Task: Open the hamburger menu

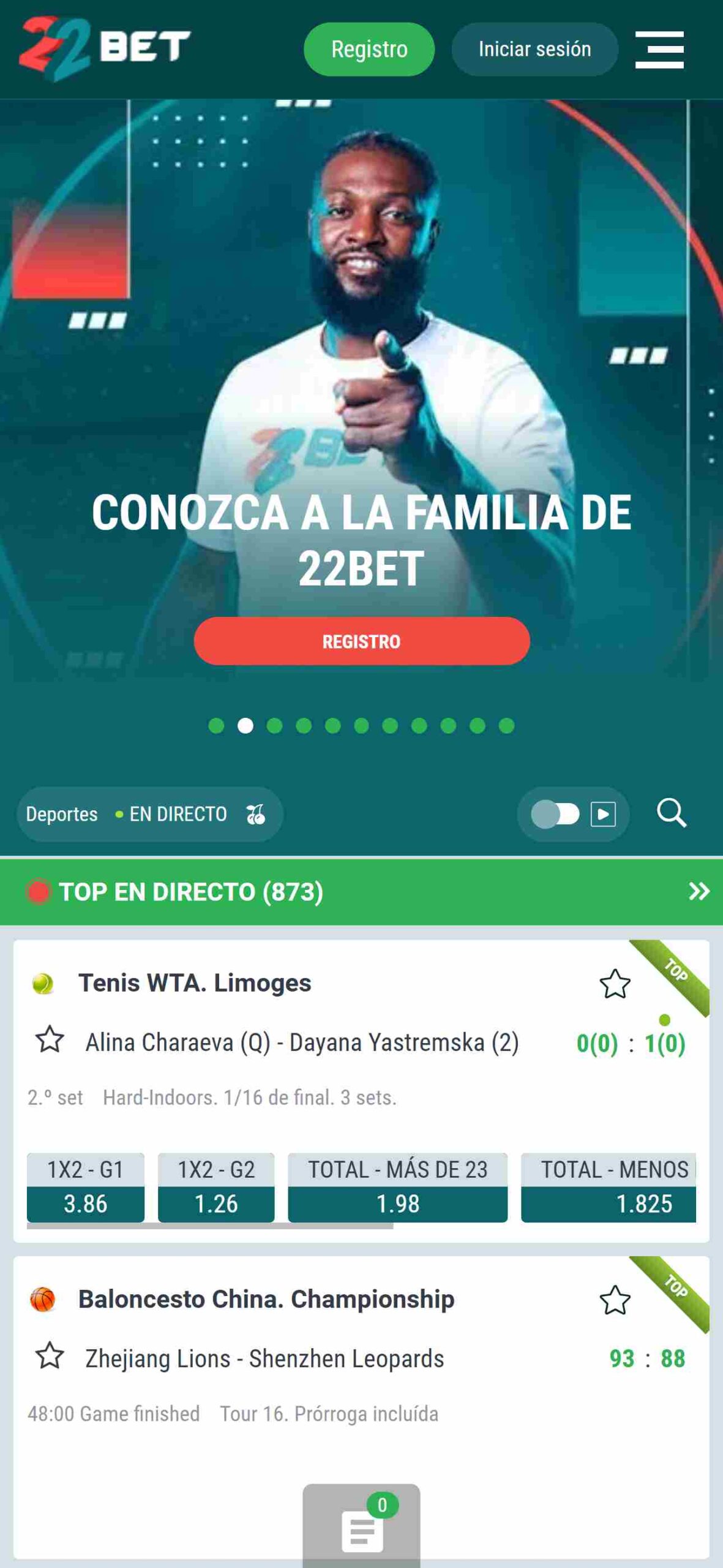Action: tap(659, 50)
